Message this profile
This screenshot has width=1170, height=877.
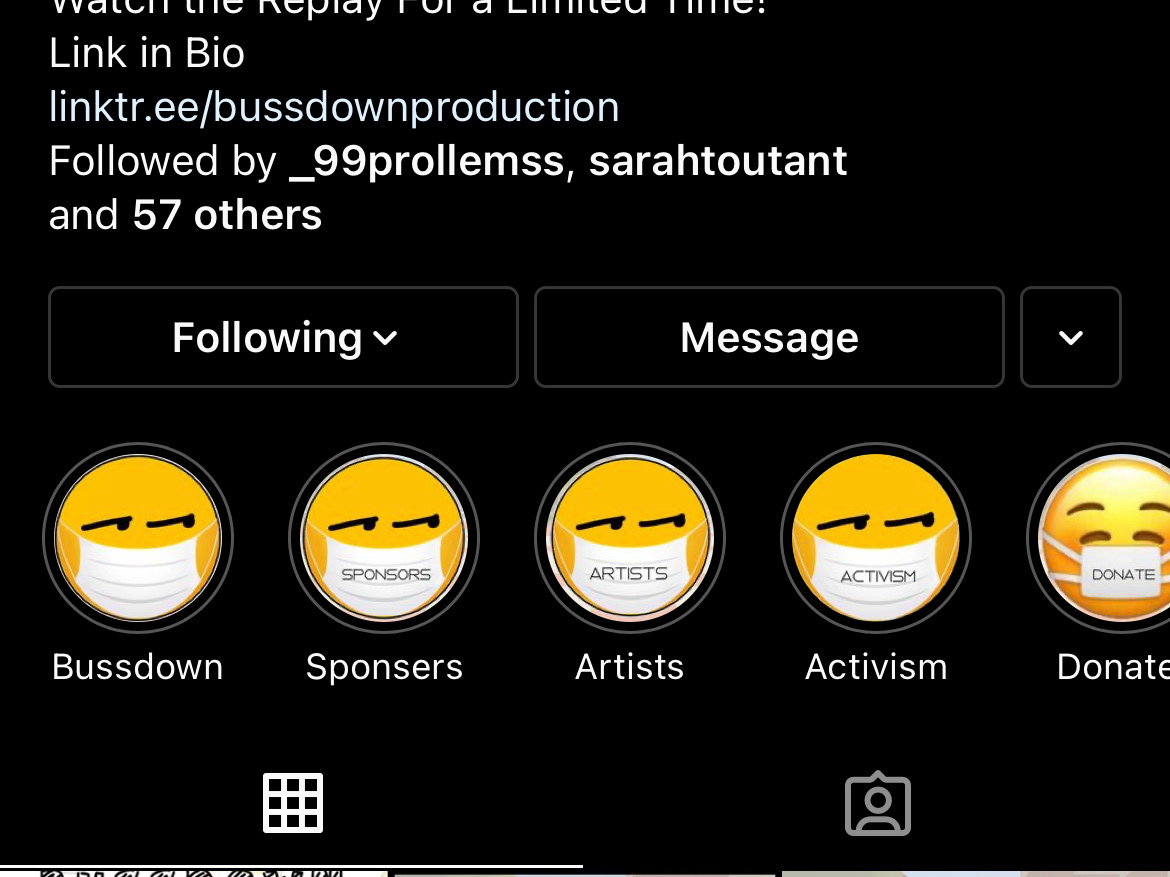[x=769, y=337]
